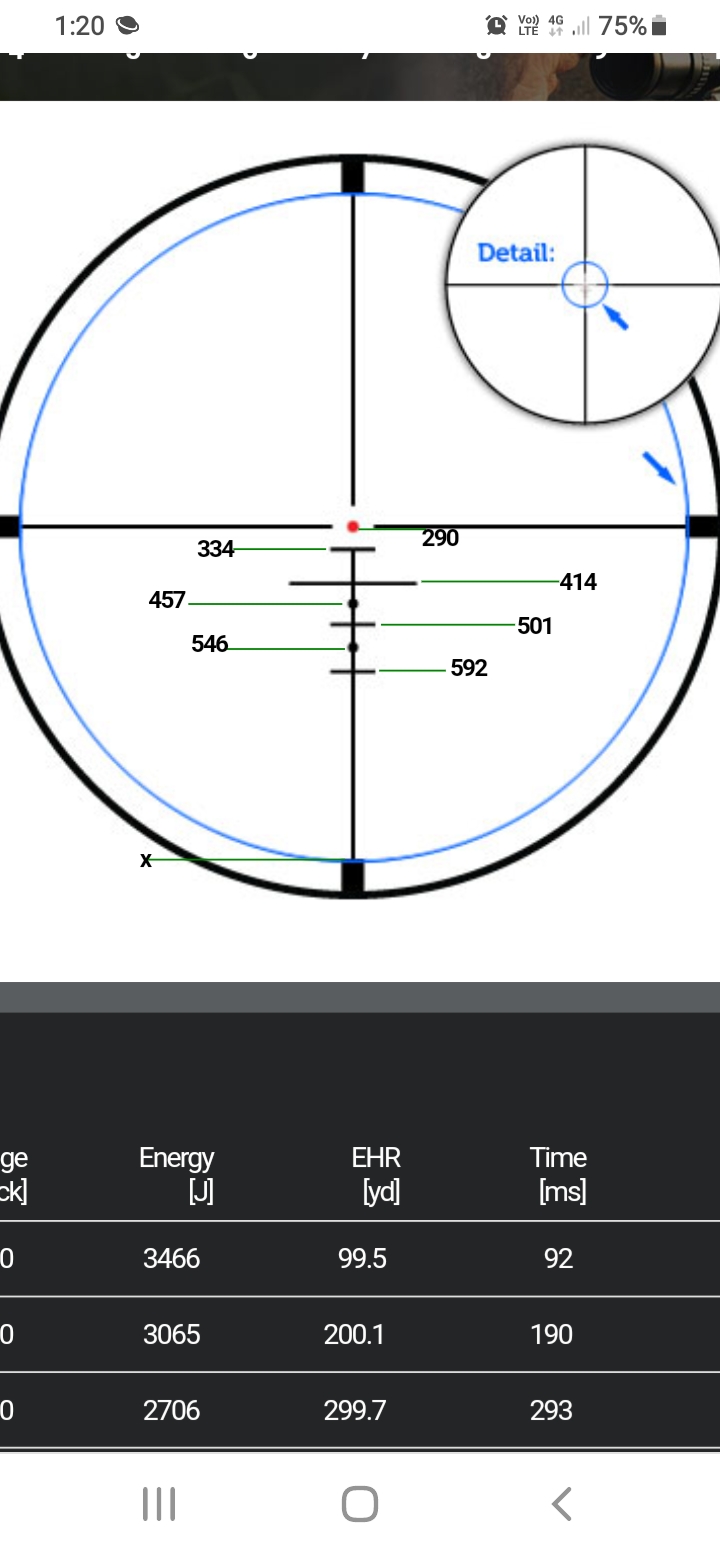Go to the home screen
Screen dimensions: 720x1560
click(x=360, y=1504)
